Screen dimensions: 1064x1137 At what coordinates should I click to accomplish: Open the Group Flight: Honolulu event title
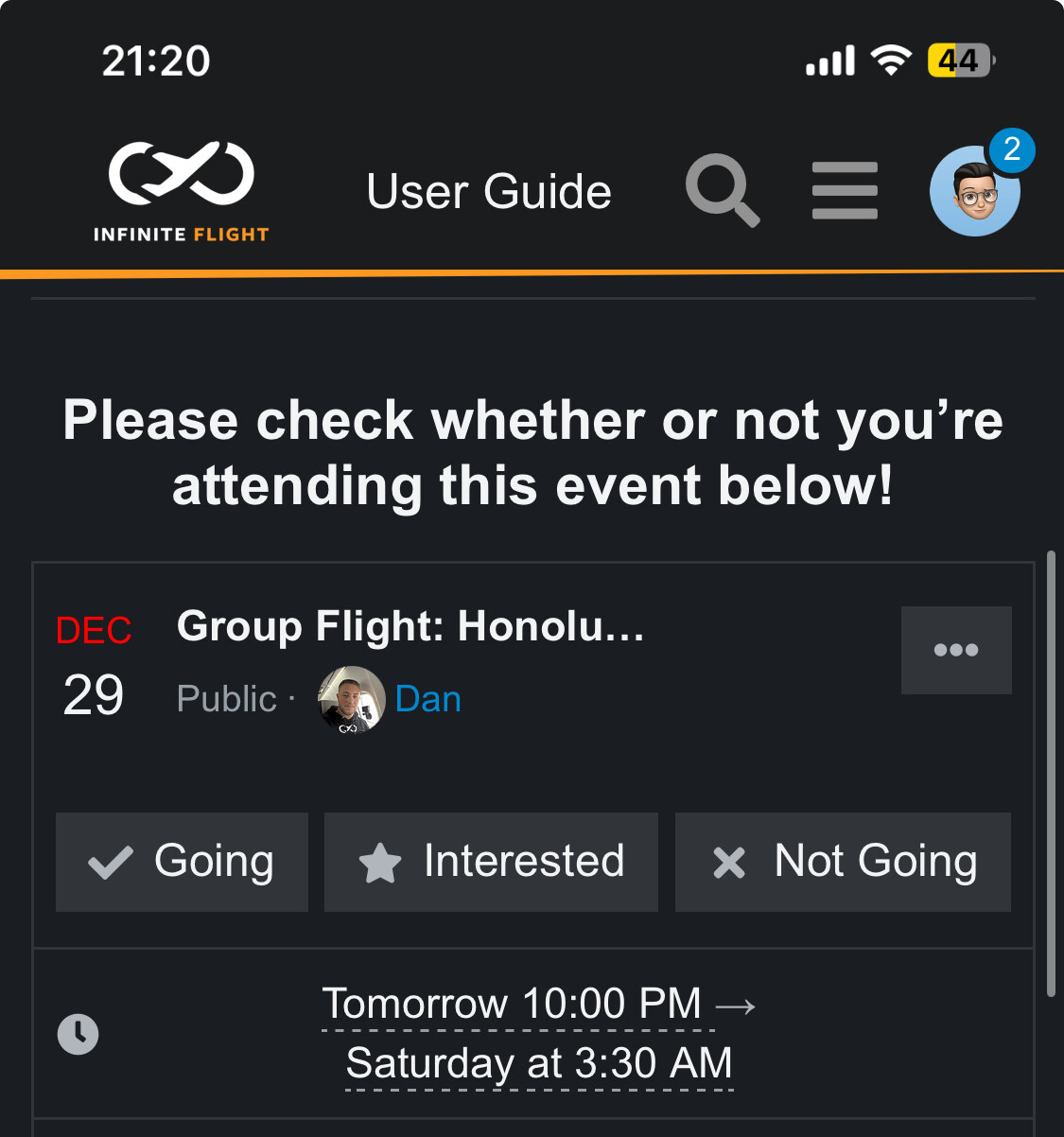(x=410, y=626)
